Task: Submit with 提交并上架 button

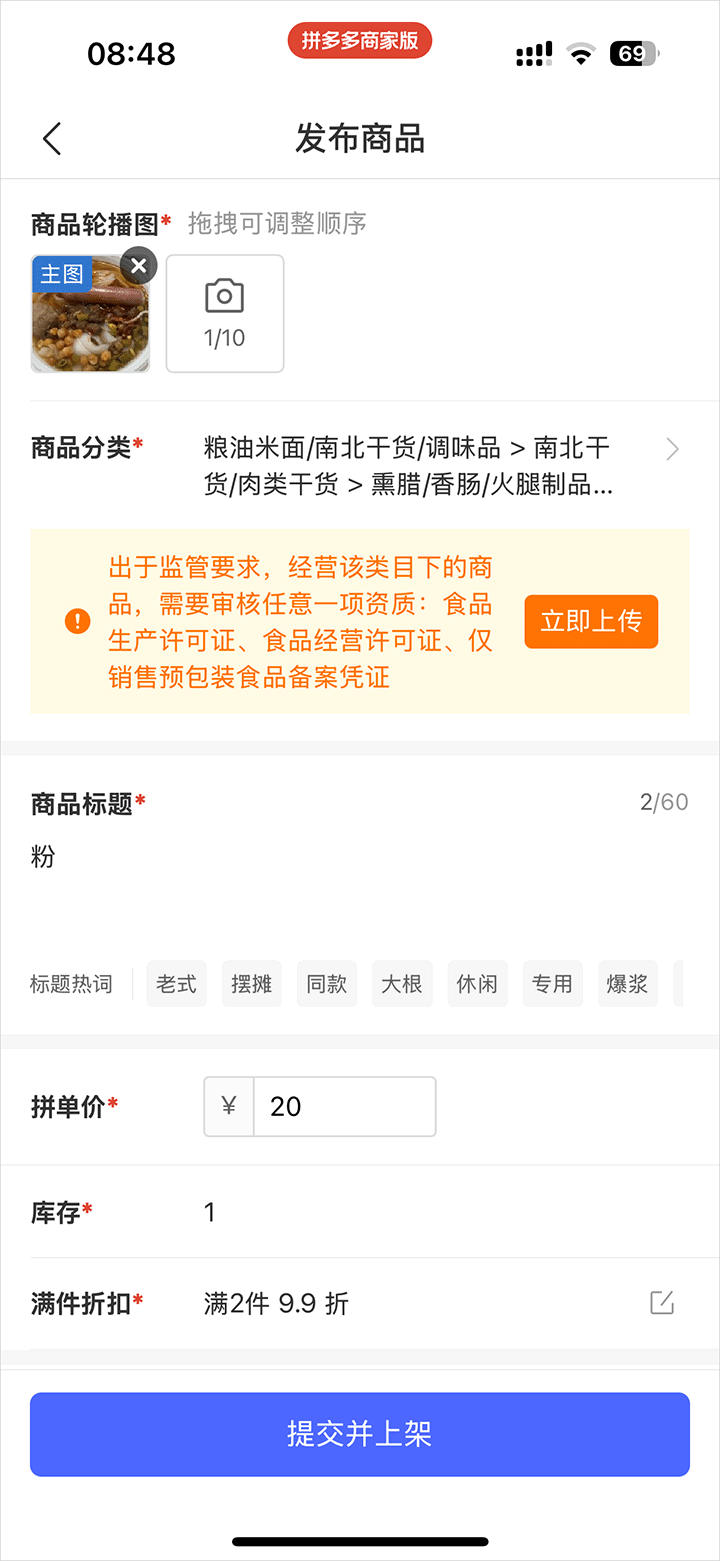Action: point(360,1434)
